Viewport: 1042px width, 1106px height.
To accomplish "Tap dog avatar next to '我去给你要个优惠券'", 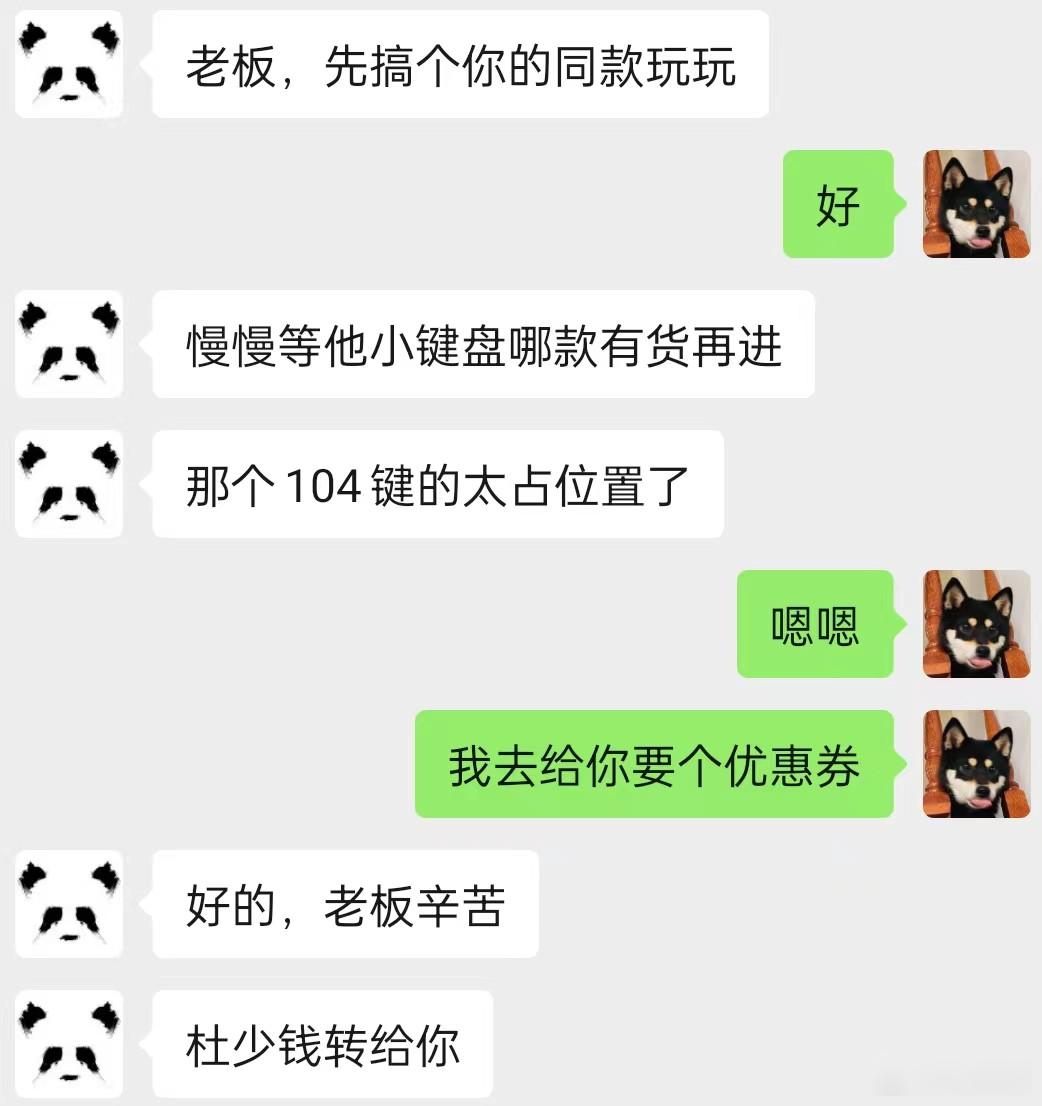I will 976,764.
